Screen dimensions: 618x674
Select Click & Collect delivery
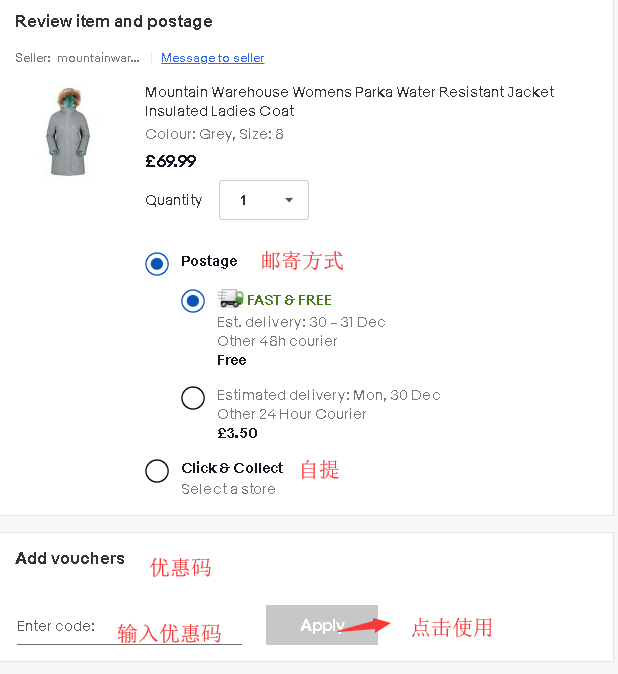pos(157,471)
